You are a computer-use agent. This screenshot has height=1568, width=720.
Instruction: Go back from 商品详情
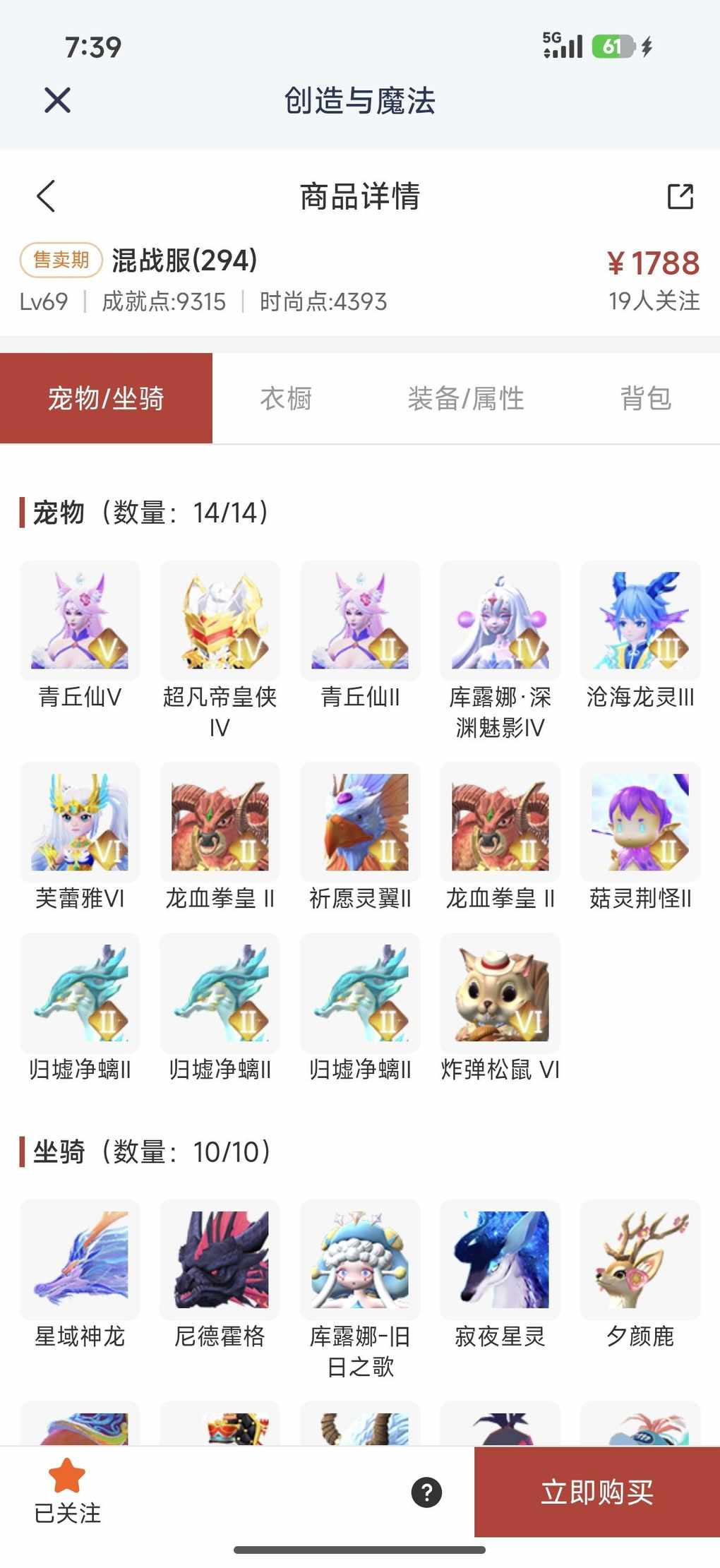click(x=46, y=196)
